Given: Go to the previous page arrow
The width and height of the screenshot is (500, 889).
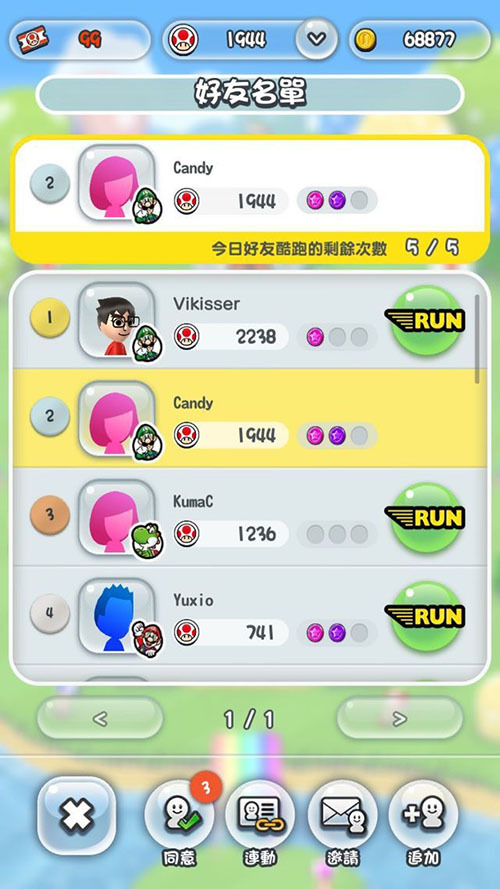Looking at the screenshot, I should click(100, 718).
